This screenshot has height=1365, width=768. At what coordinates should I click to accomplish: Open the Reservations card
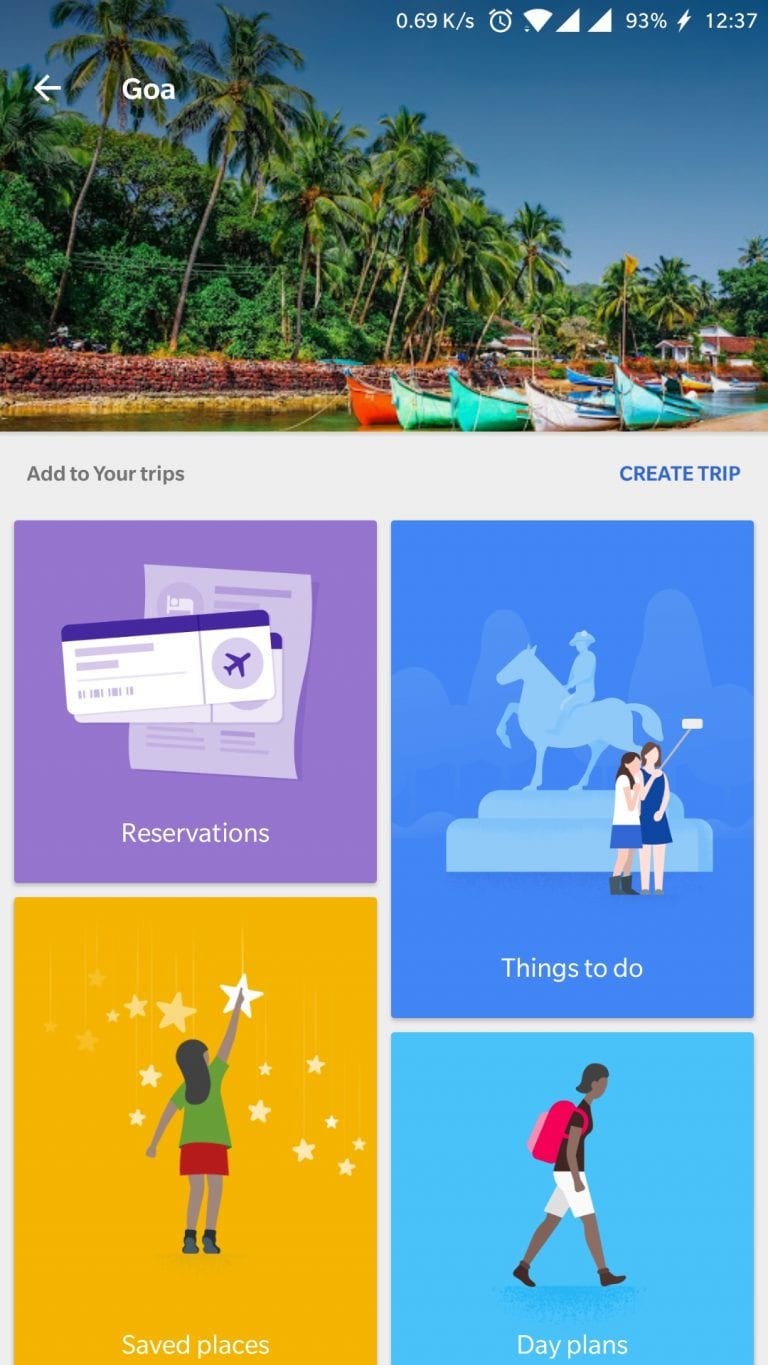pyautogui.click(x=195, y=701)
